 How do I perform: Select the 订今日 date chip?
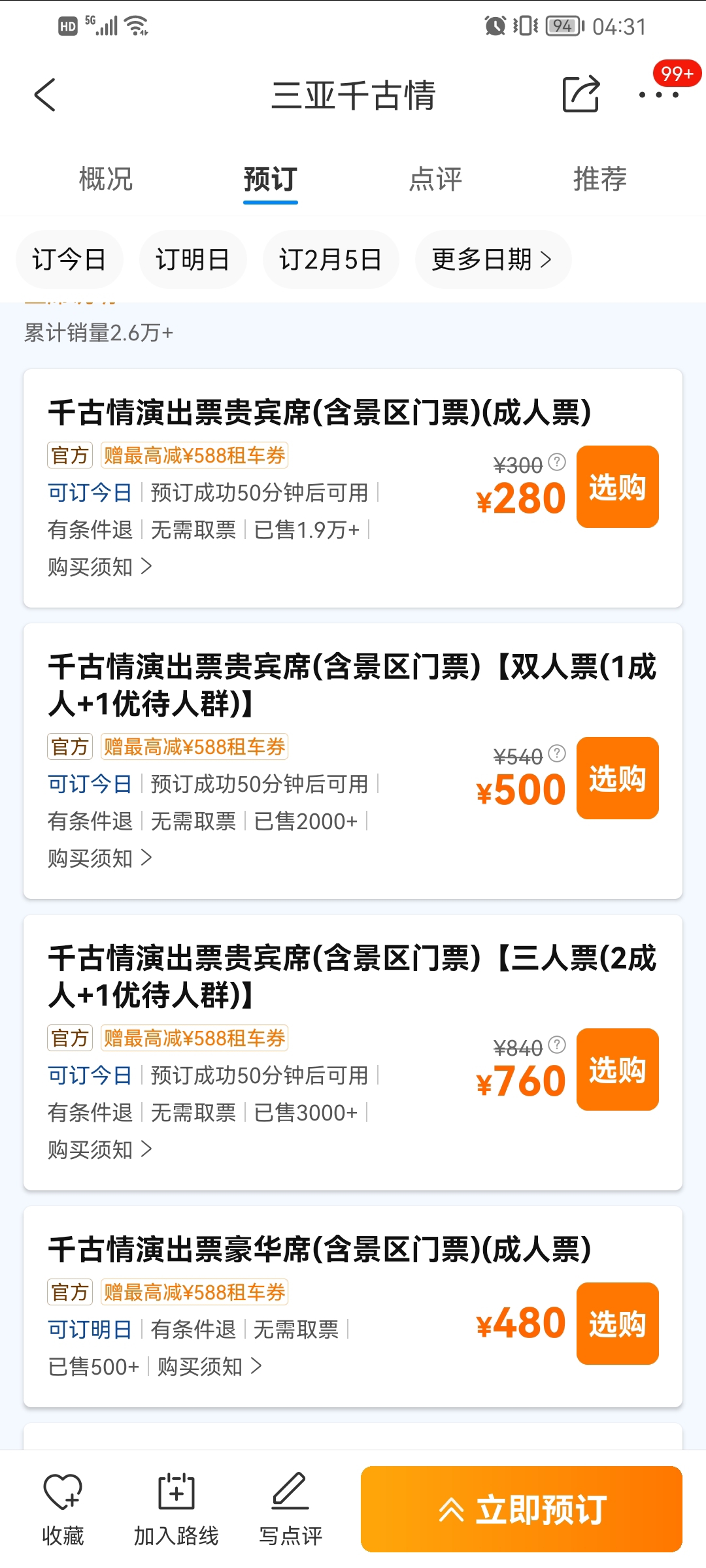click(69, 259)
